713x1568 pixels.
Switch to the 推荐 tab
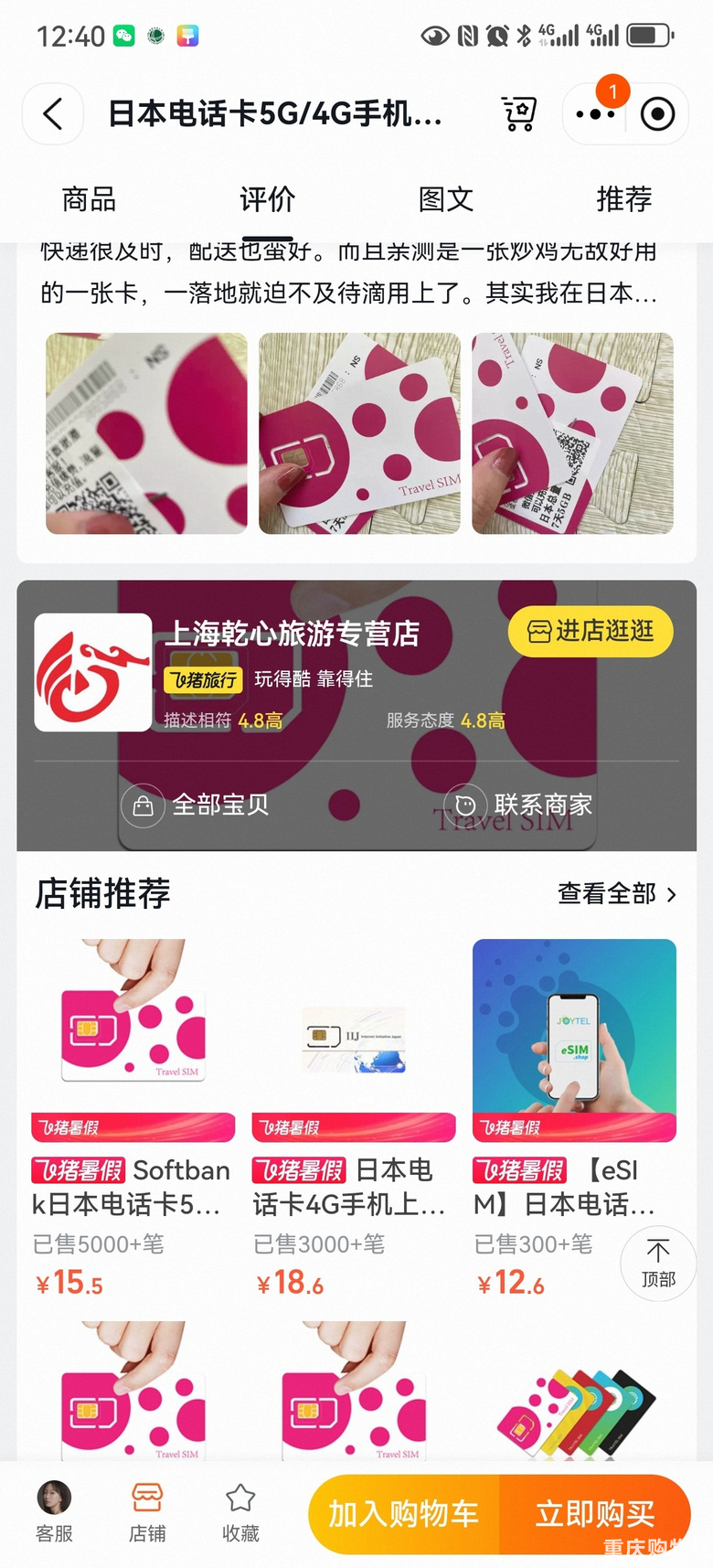coord(623,198)
